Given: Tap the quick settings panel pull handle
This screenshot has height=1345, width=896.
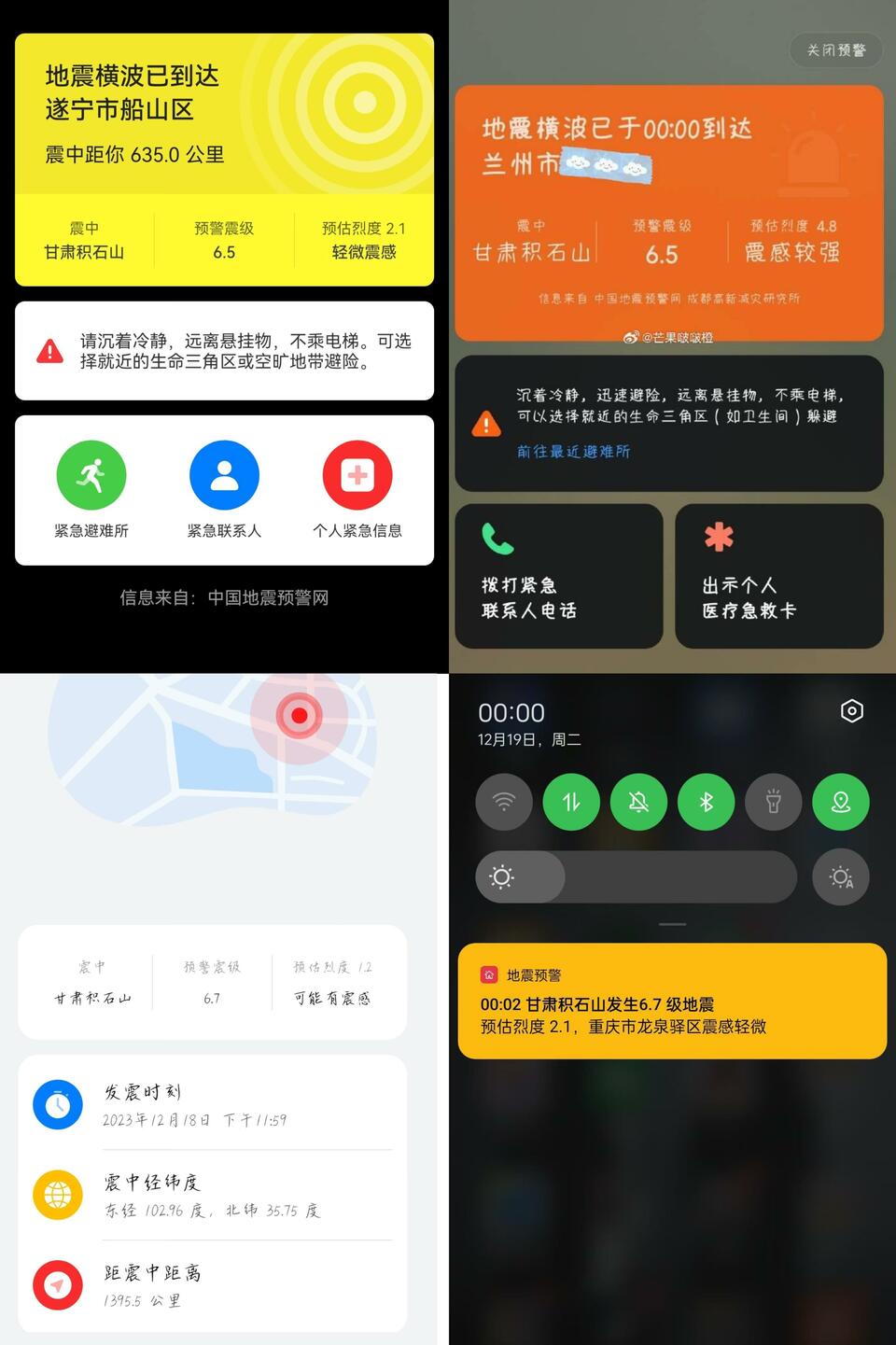Looking at the screenshot, I should [x=671, y=923].
